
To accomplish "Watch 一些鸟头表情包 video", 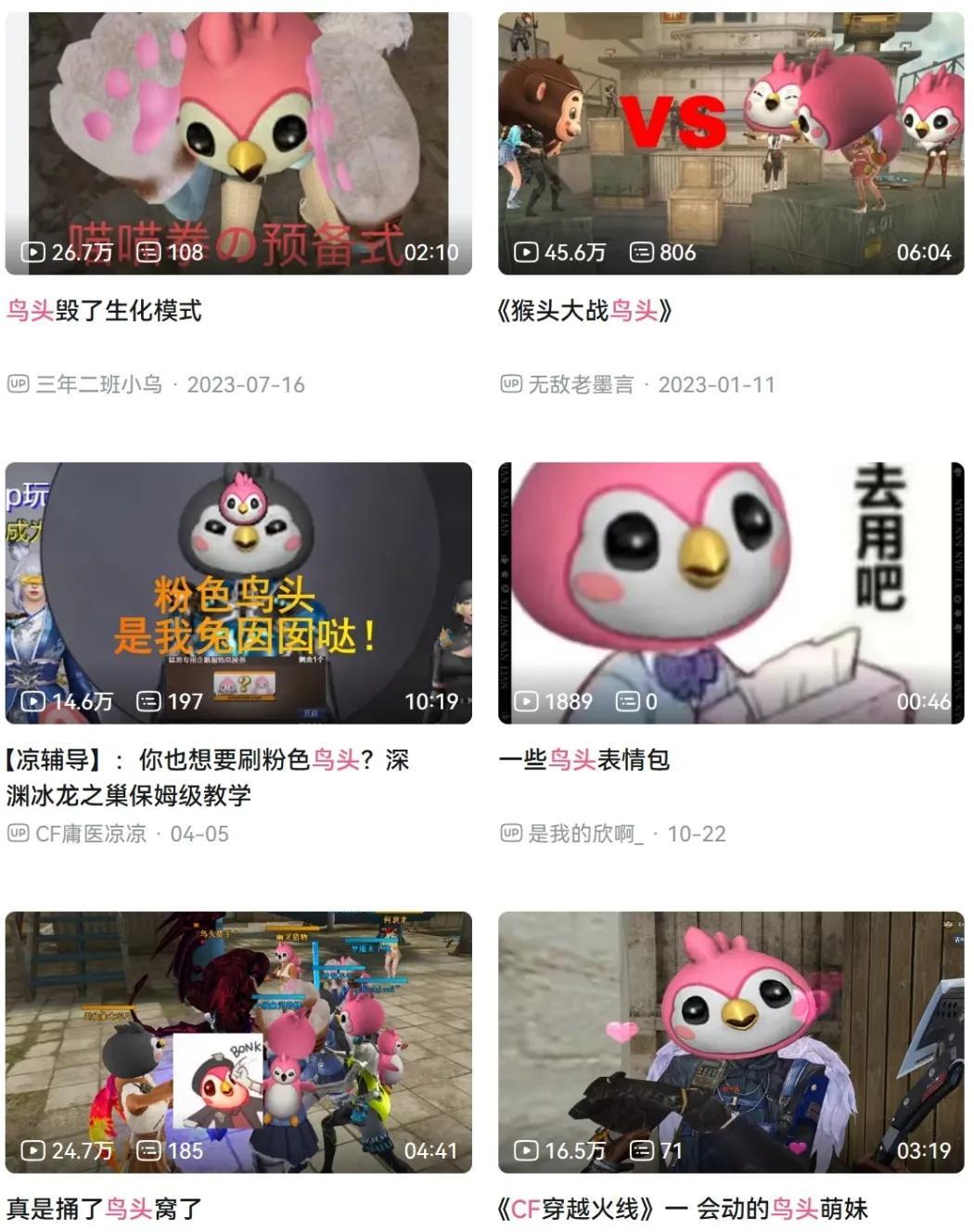I will click(731, 593).
